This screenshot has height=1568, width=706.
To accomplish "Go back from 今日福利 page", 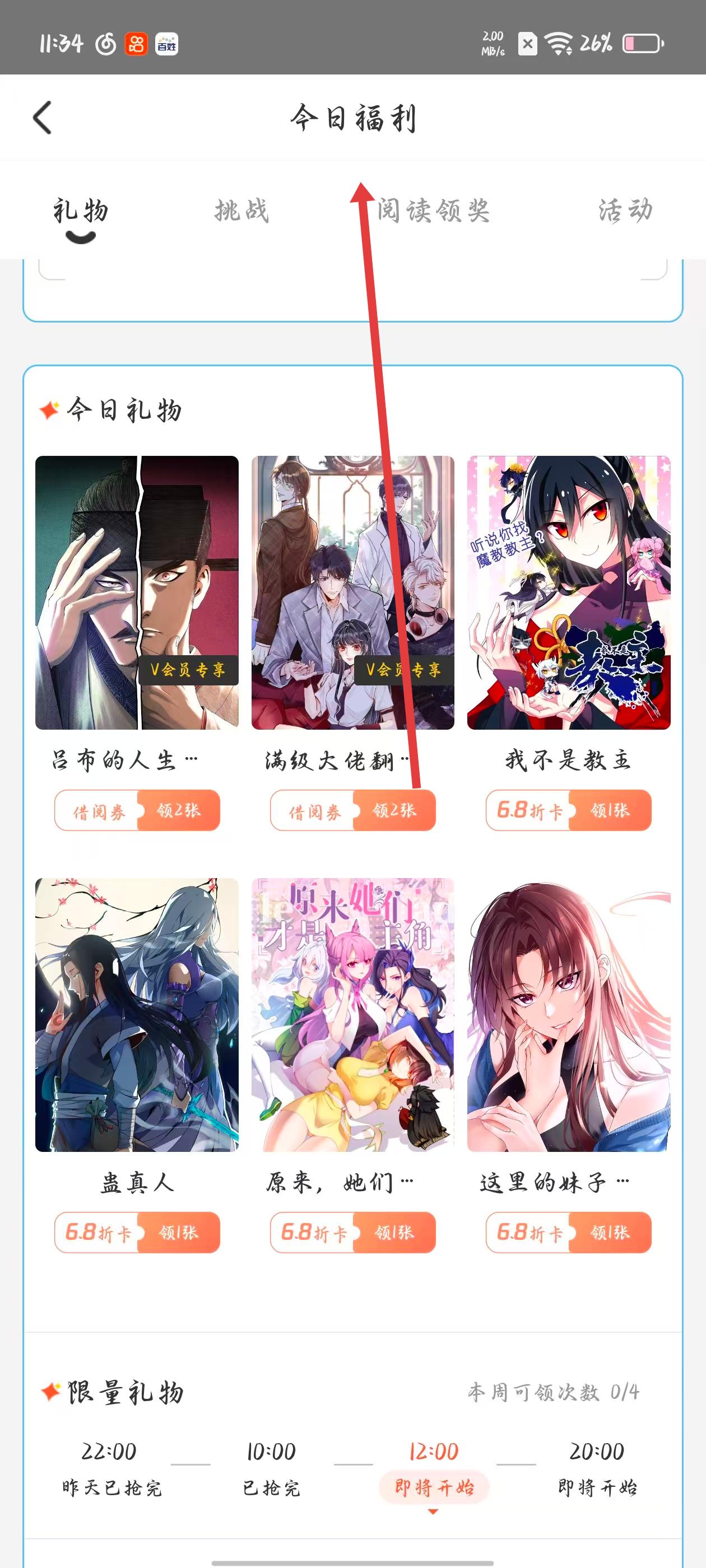I will coord(42,118).
